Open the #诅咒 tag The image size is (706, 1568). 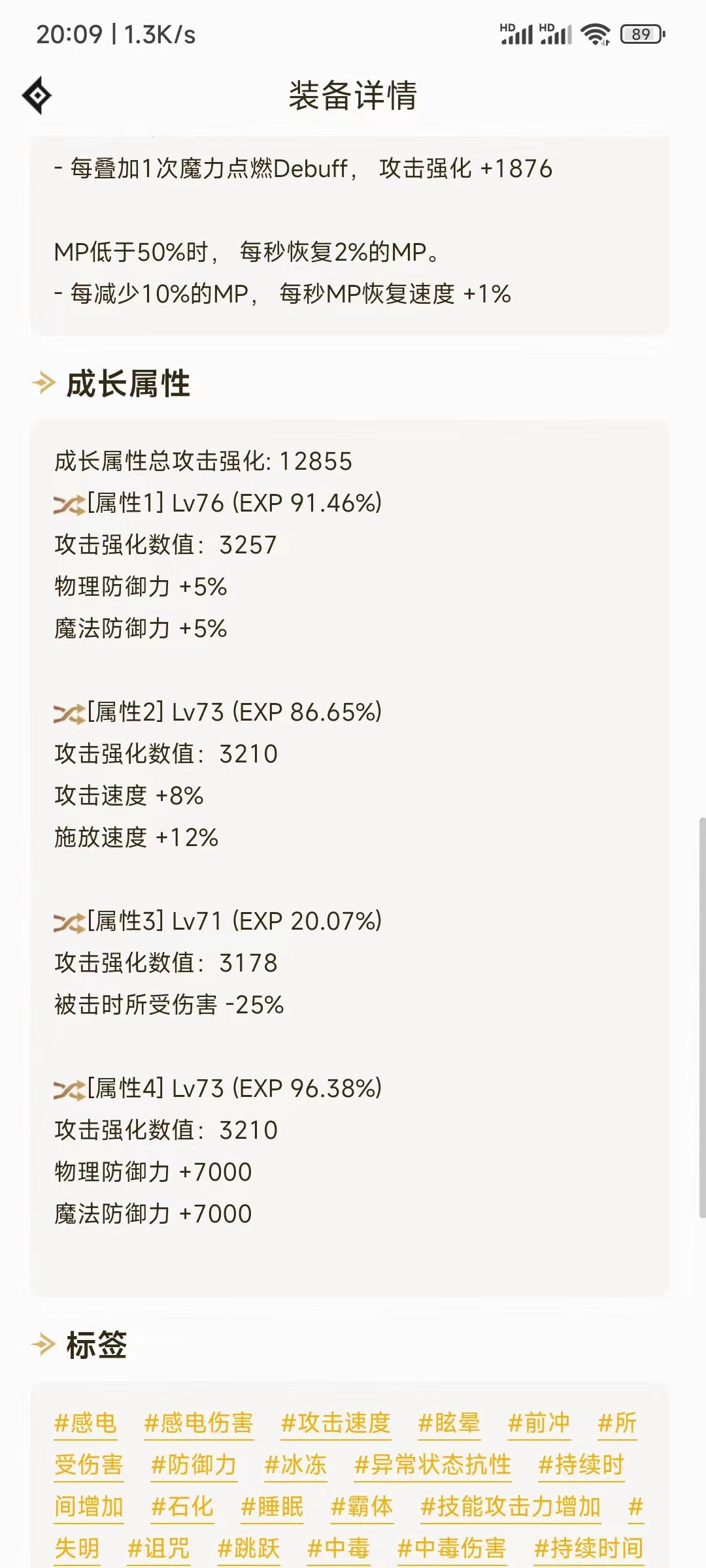pyautogui.click(x=159, y=1548)
